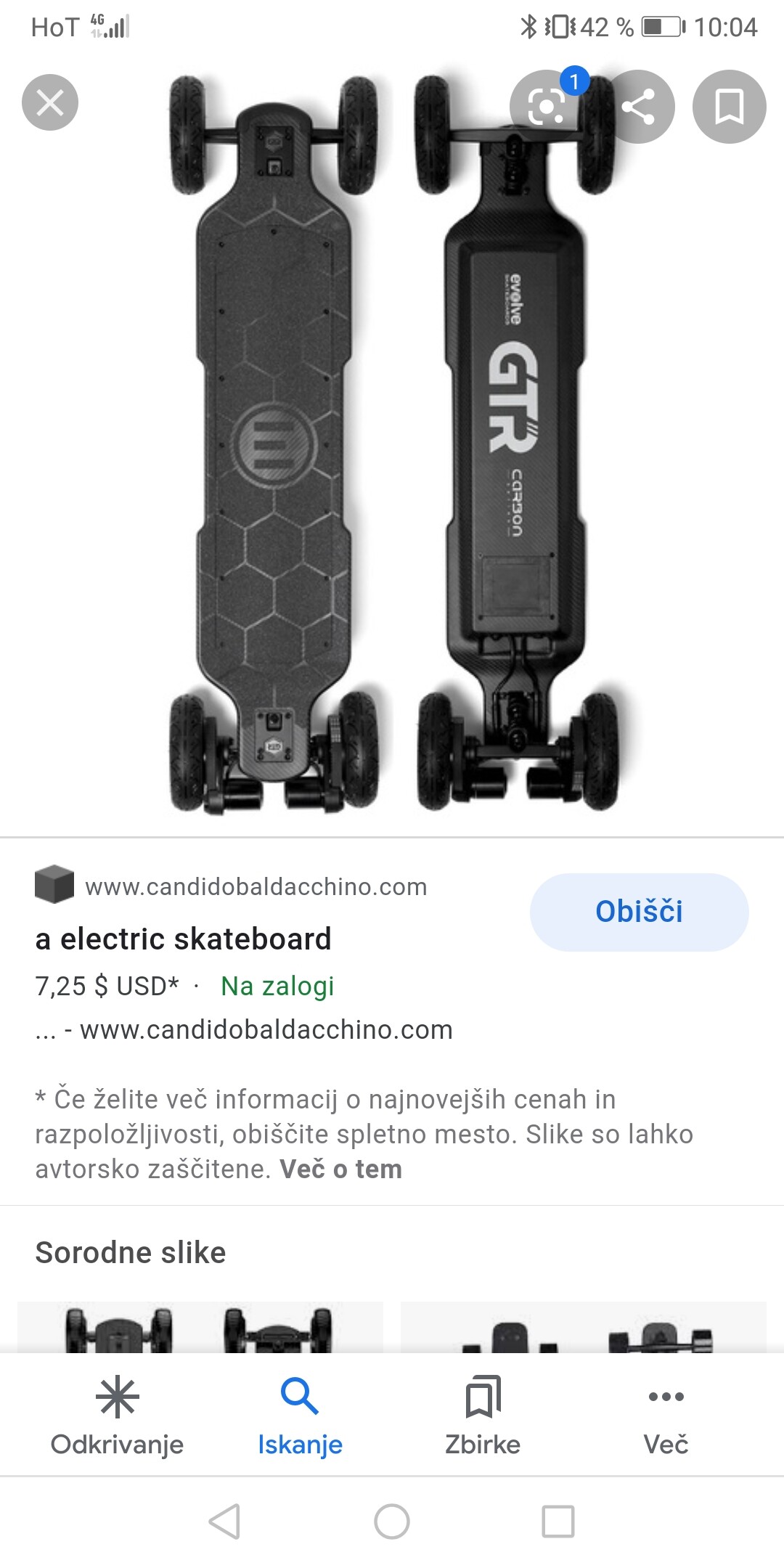Open the electric skateboard main image
Viewport: 784px width, 1568px height.
[392, 443]
